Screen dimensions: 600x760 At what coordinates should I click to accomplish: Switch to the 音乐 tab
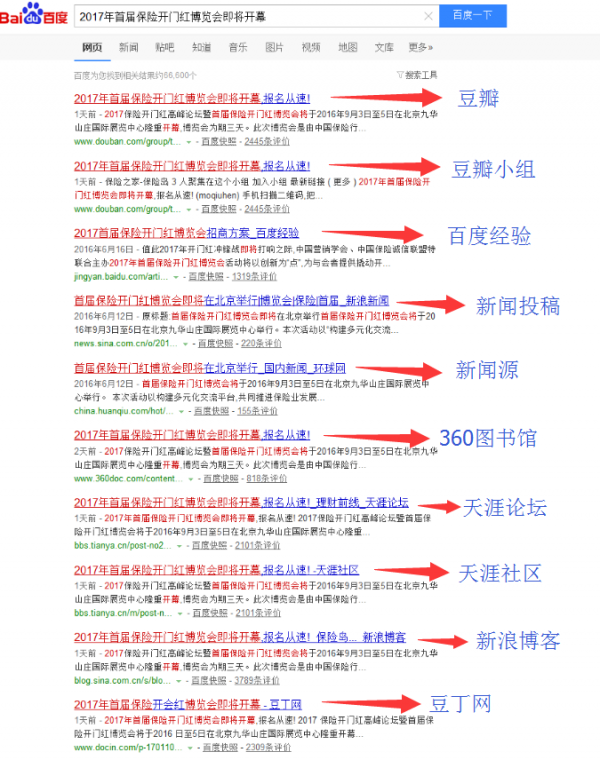pos(238,47)
